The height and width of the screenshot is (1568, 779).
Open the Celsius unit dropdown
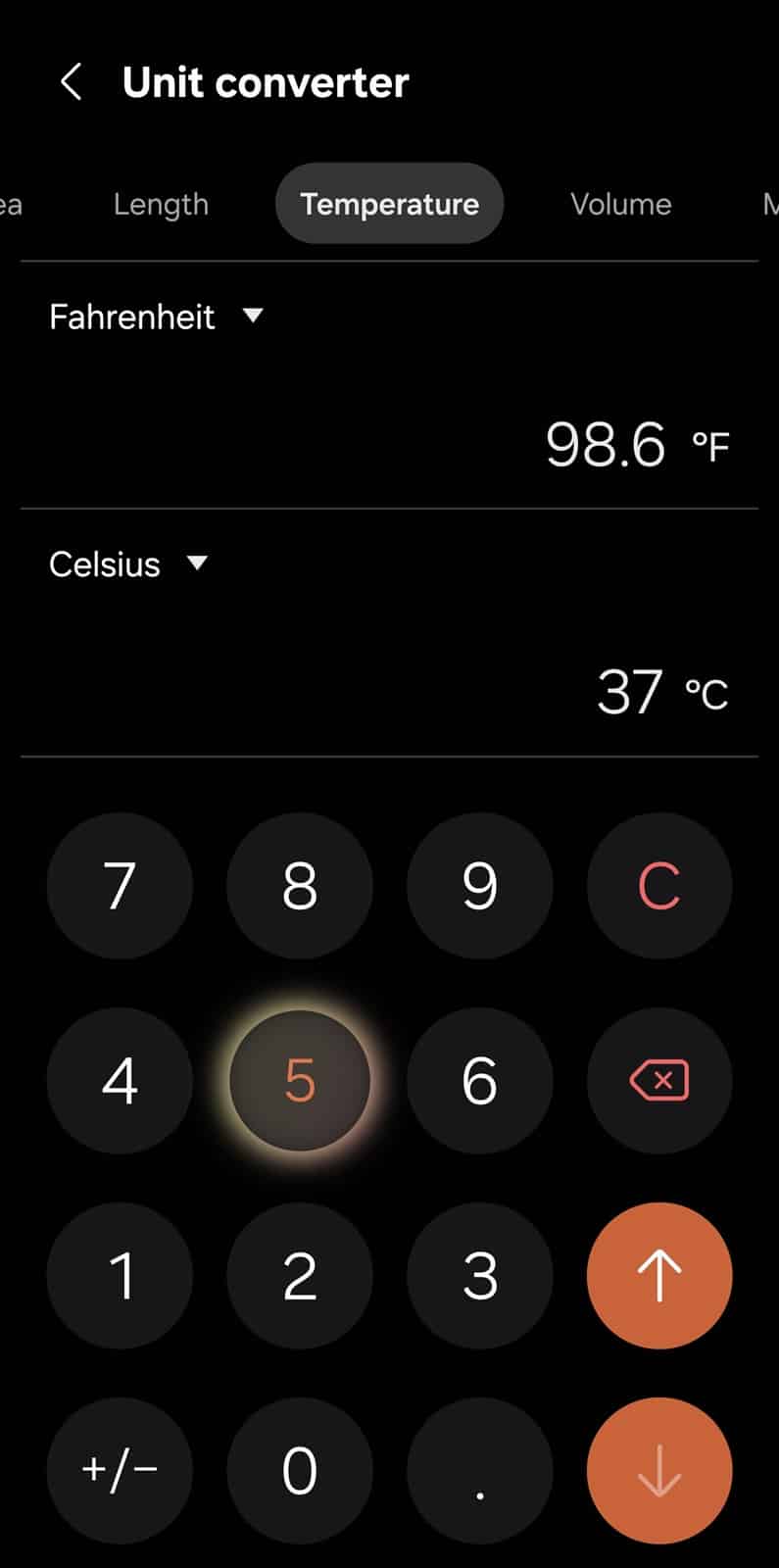(x=129, y=563)
